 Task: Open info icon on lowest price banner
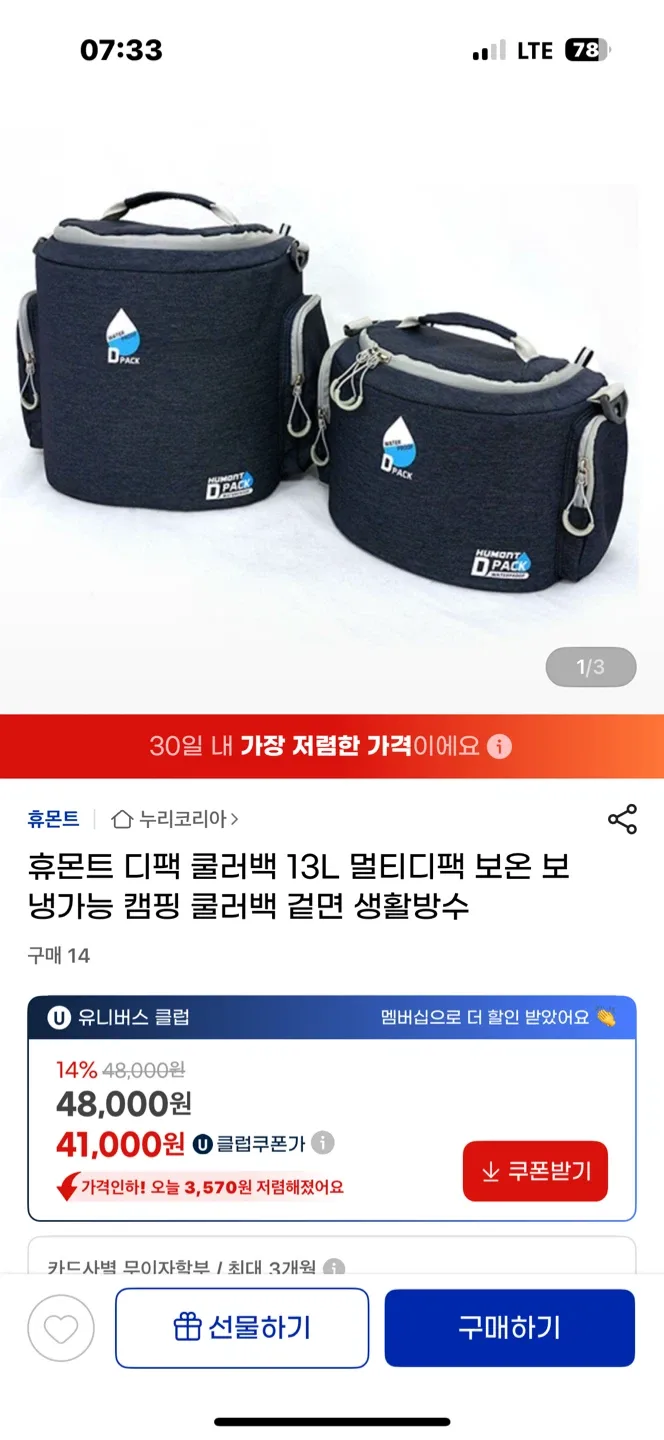pos(500,746)
